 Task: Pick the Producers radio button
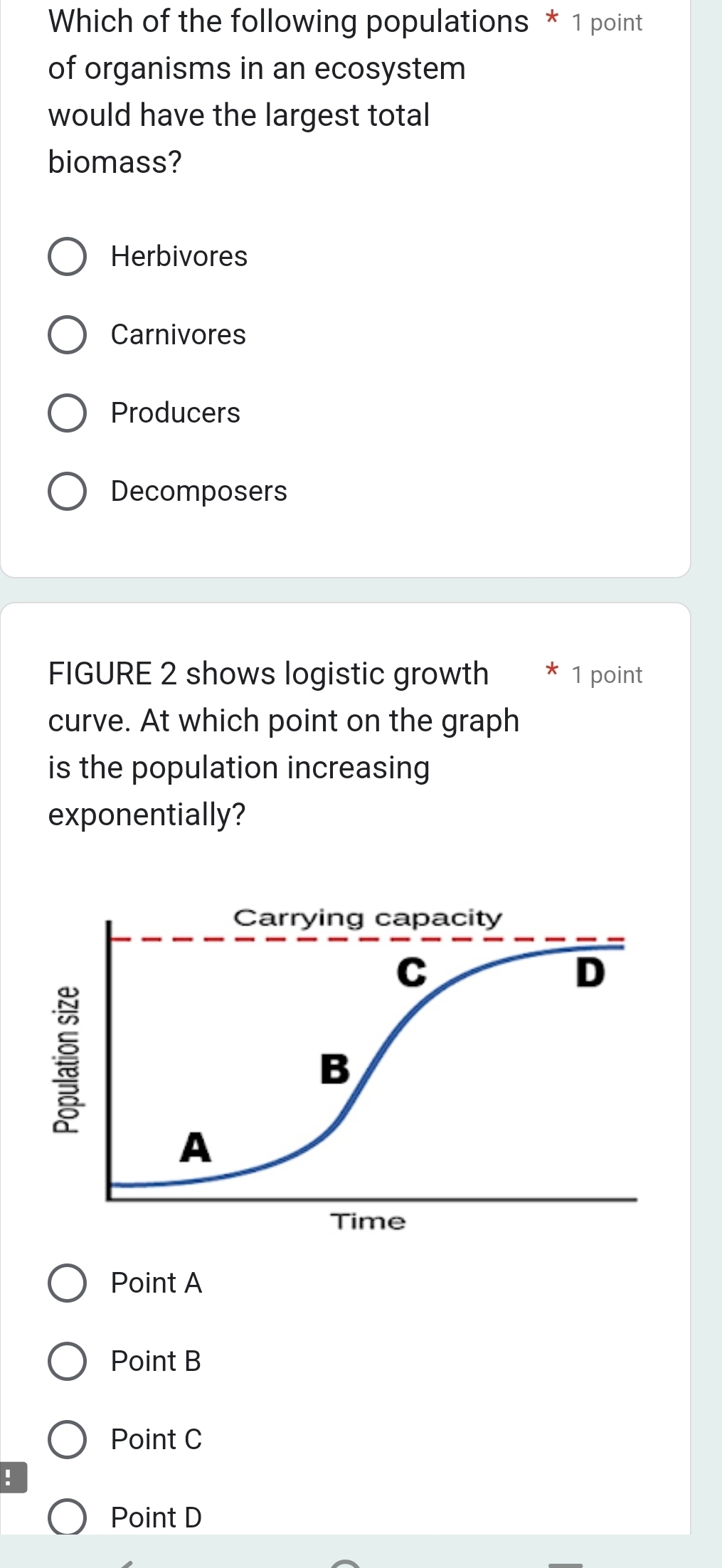68,413
